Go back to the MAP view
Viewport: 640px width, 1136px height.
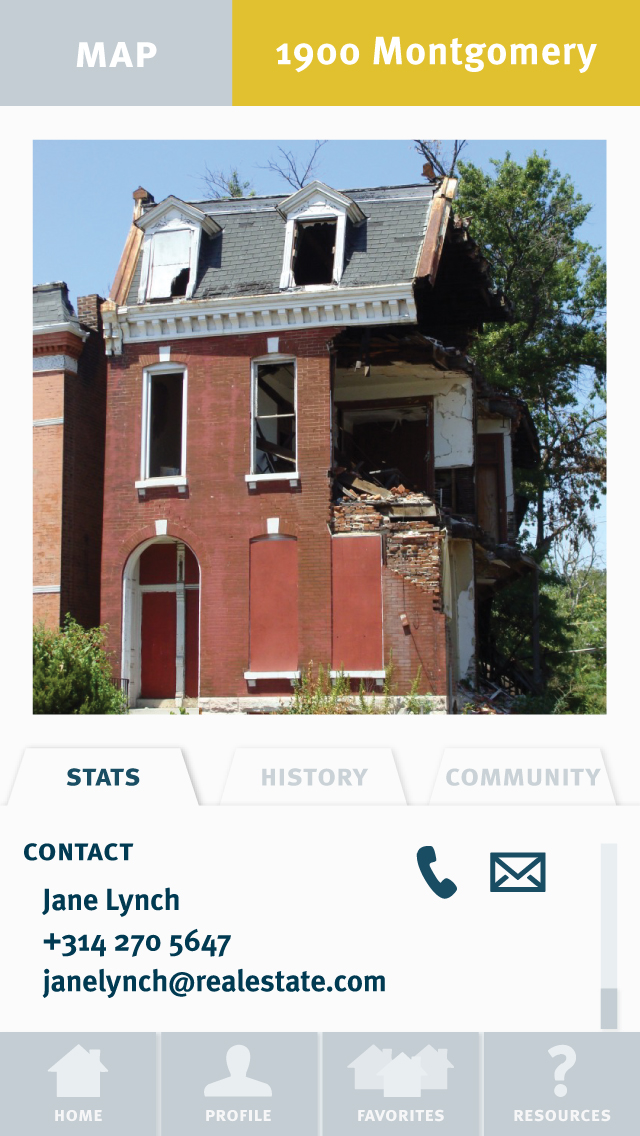pyautogui.click(x=116, y=53)
